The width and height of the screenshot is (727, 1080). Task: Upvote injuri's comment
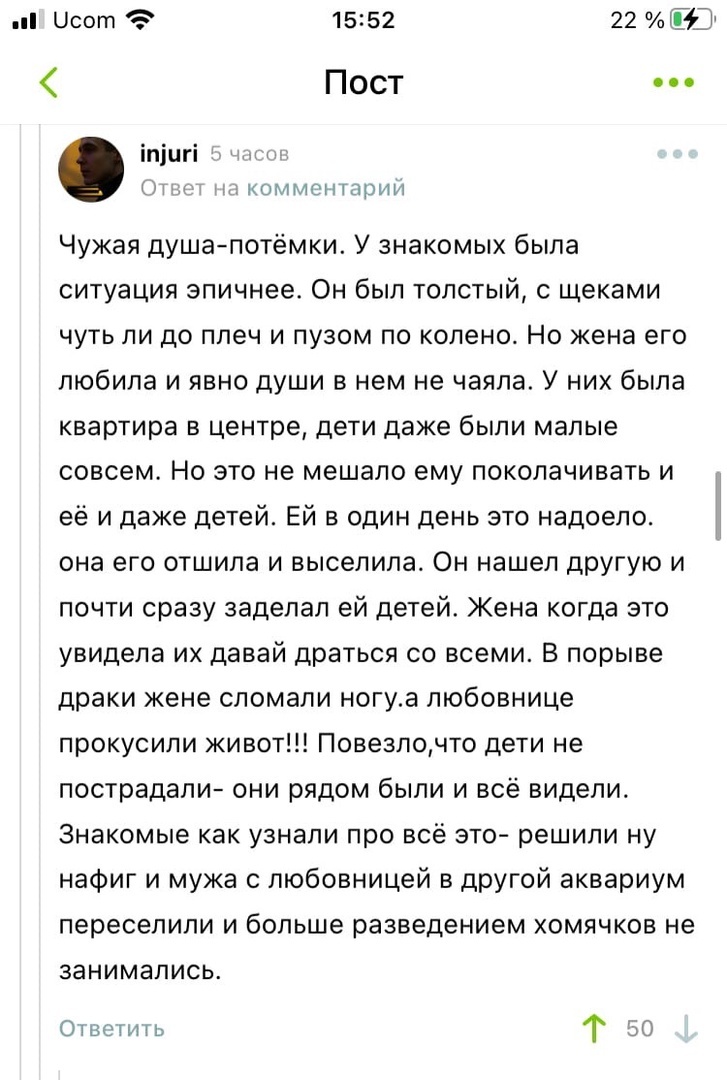(595, 1028)
